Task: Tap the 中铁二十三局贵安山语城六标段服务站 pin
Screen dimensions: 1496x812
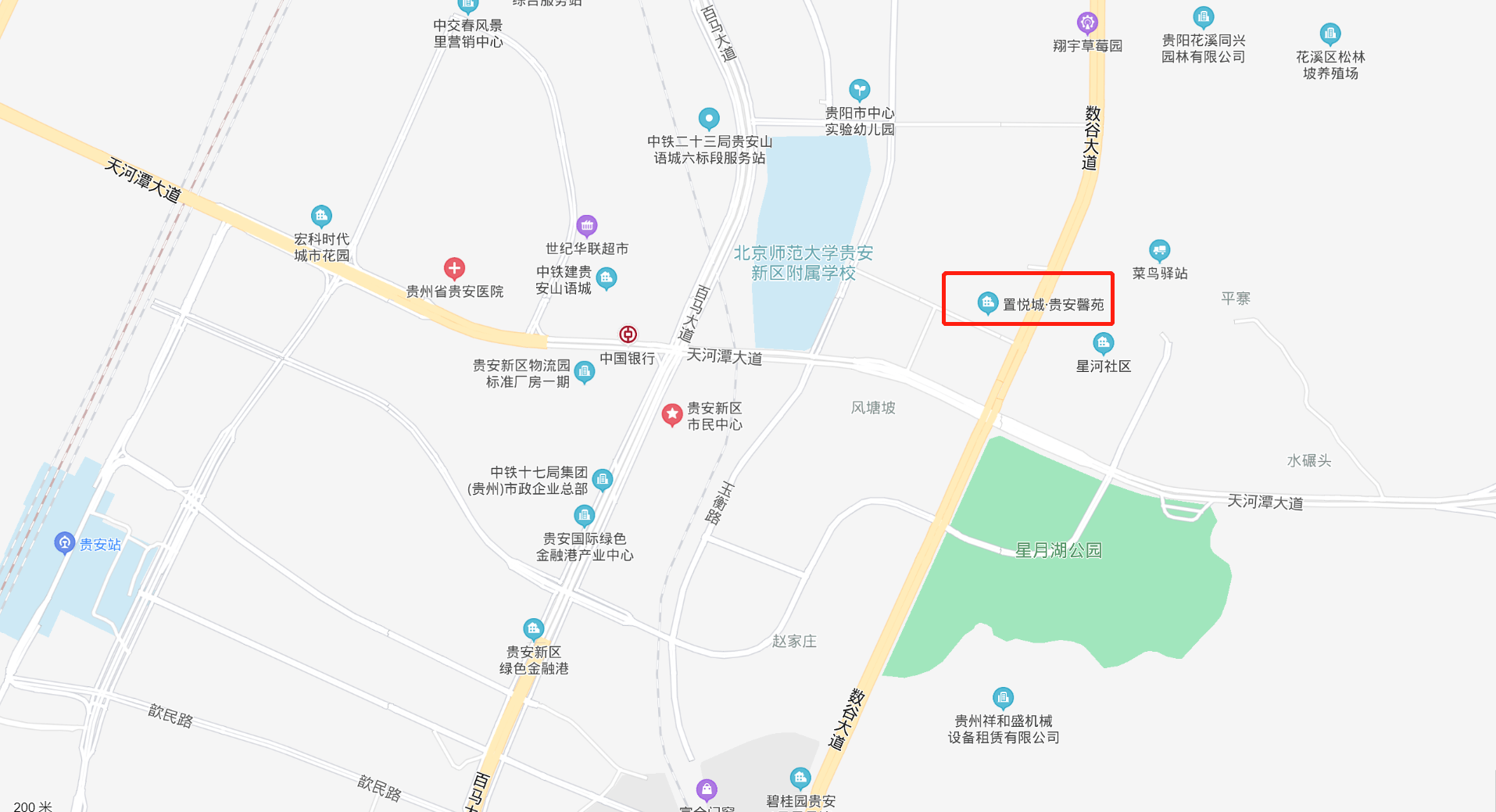Action: coord(708,118)
